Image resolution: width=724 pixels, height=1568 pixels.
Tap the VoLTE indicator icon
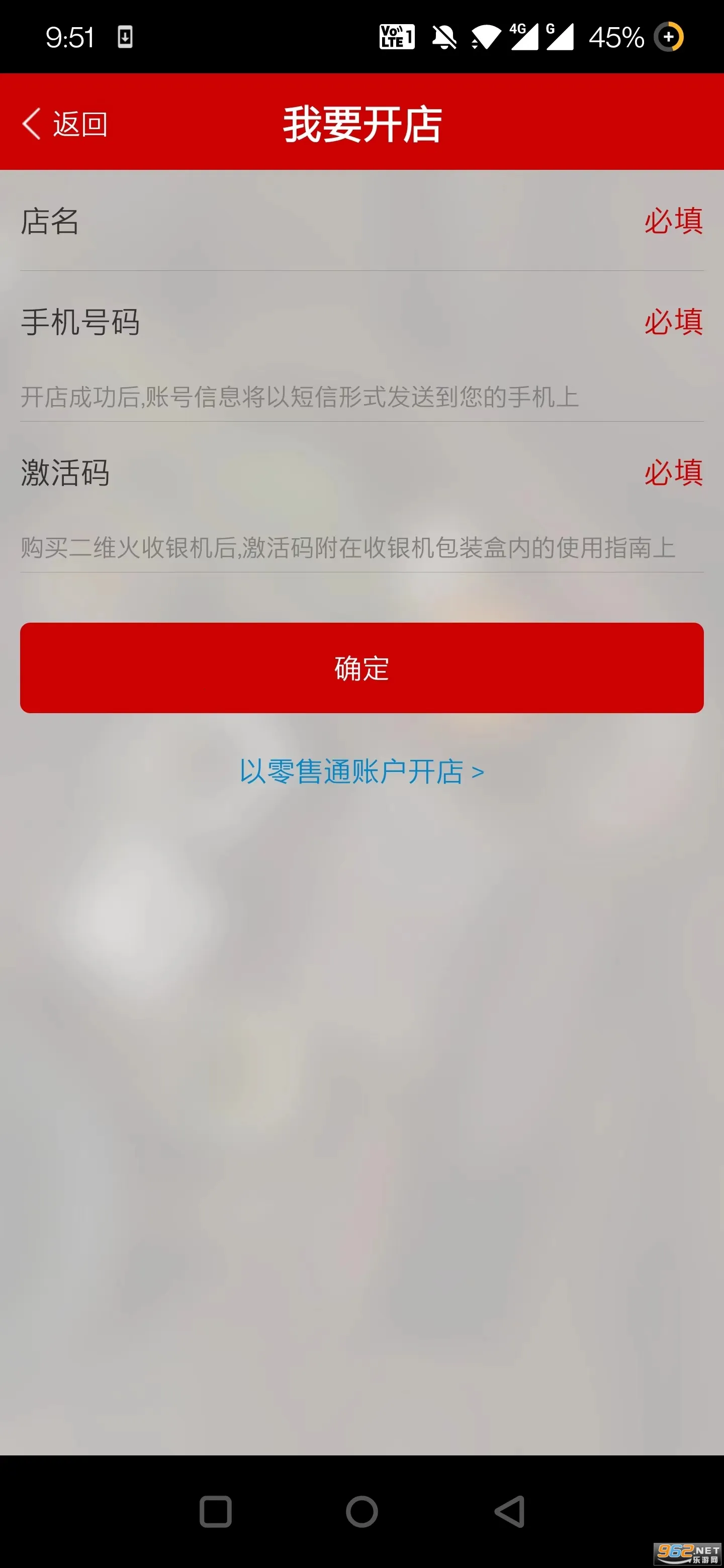click(397, 38)
